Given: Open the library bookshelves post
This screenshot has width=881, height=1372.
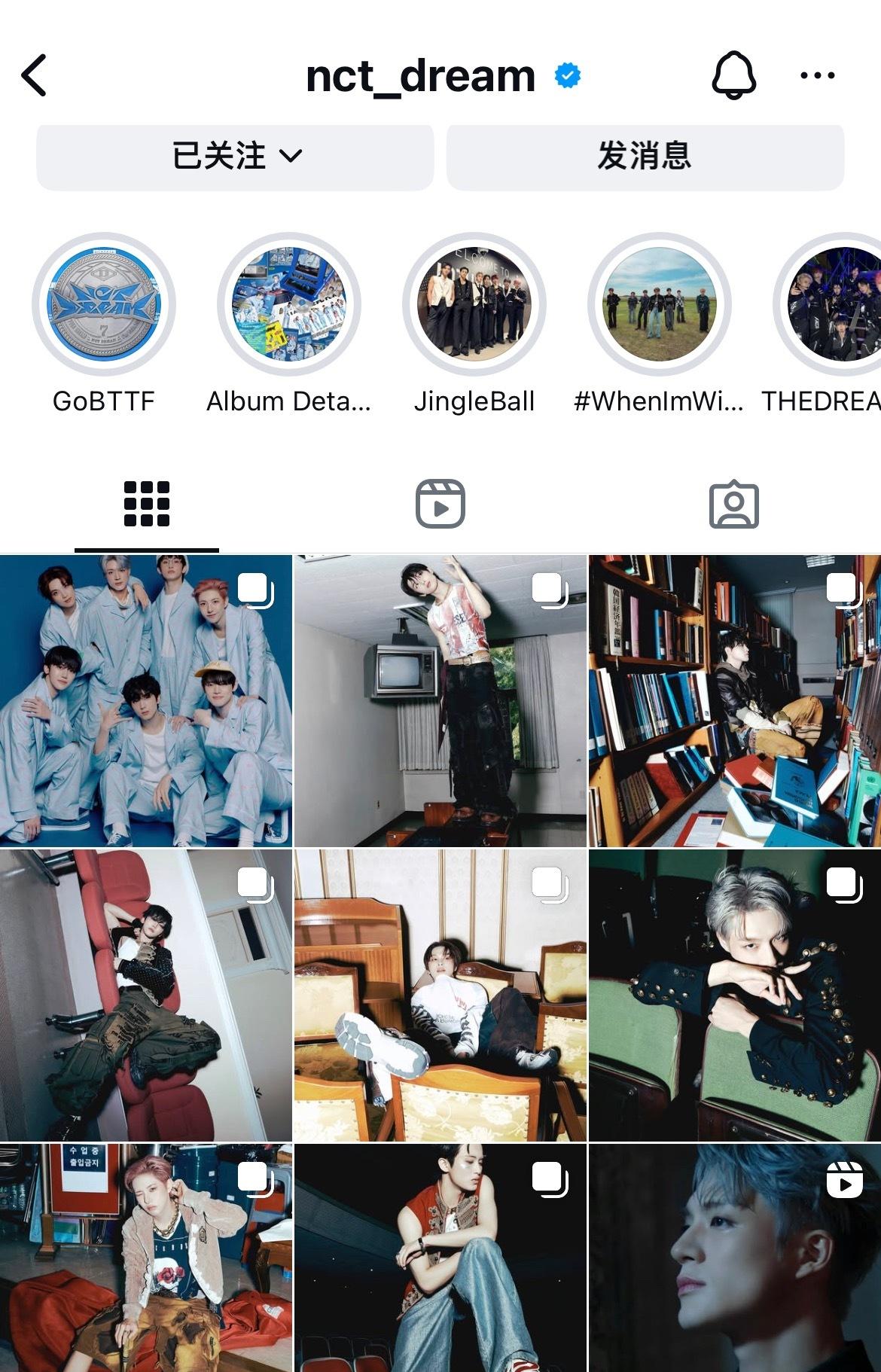Looking at the screenshot, I should [734, 701].
